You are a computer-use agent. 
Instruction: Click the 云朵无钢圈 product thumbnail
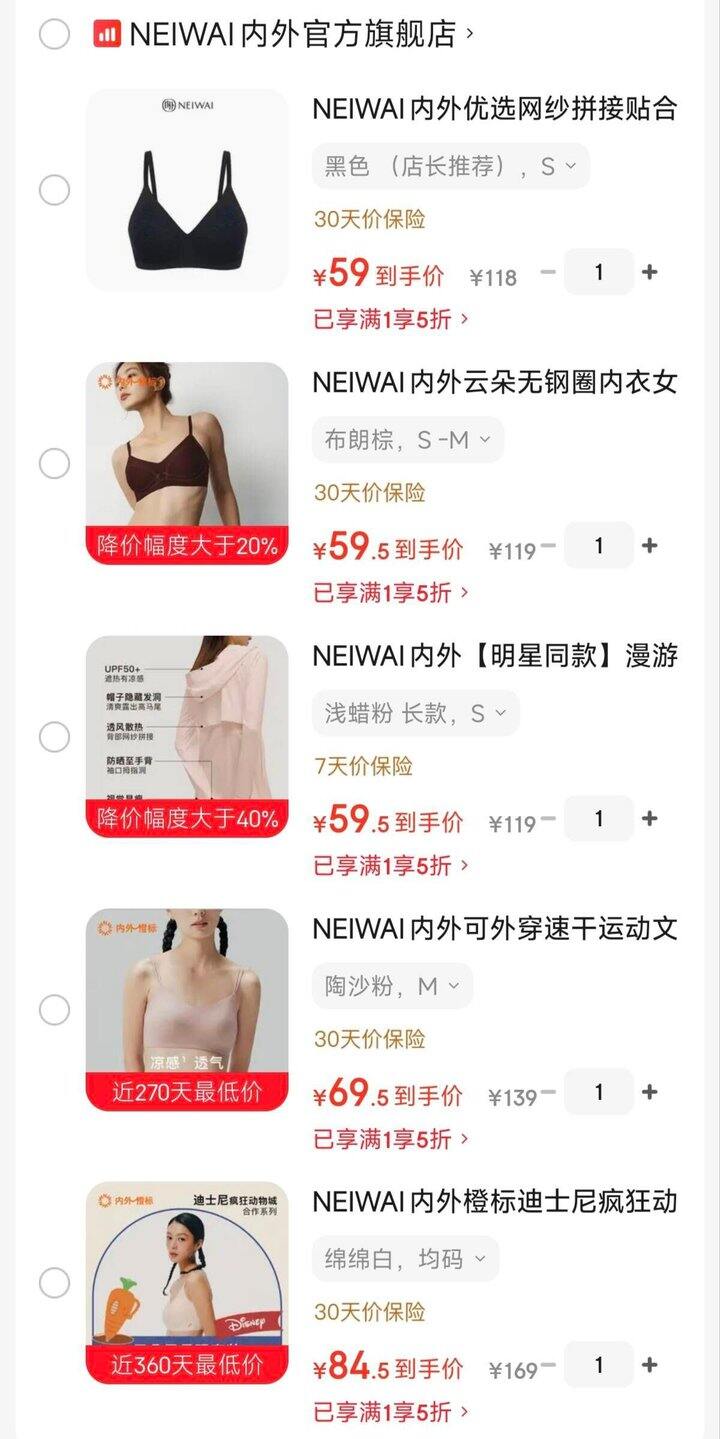[185, 465]
